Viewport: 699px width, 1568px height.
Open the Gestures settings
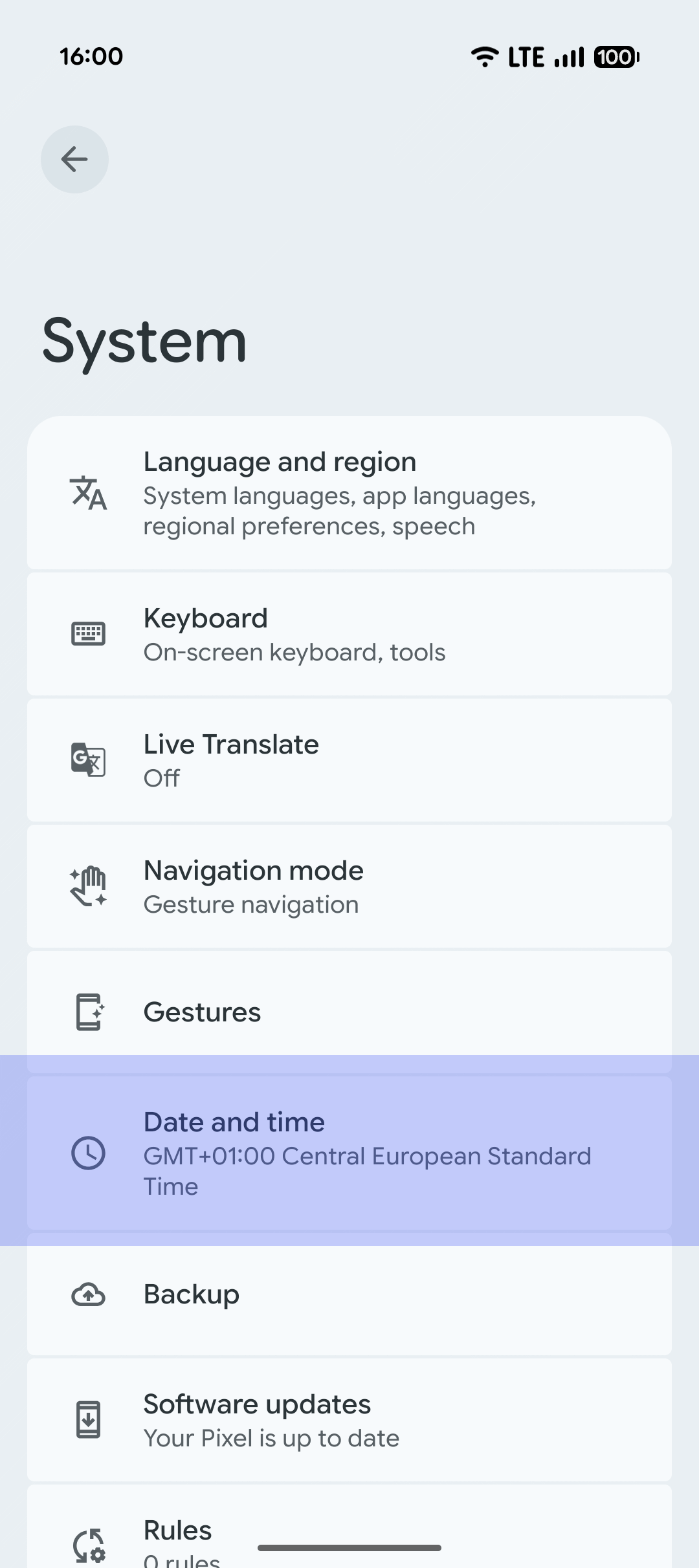[x=349, y=1012]
